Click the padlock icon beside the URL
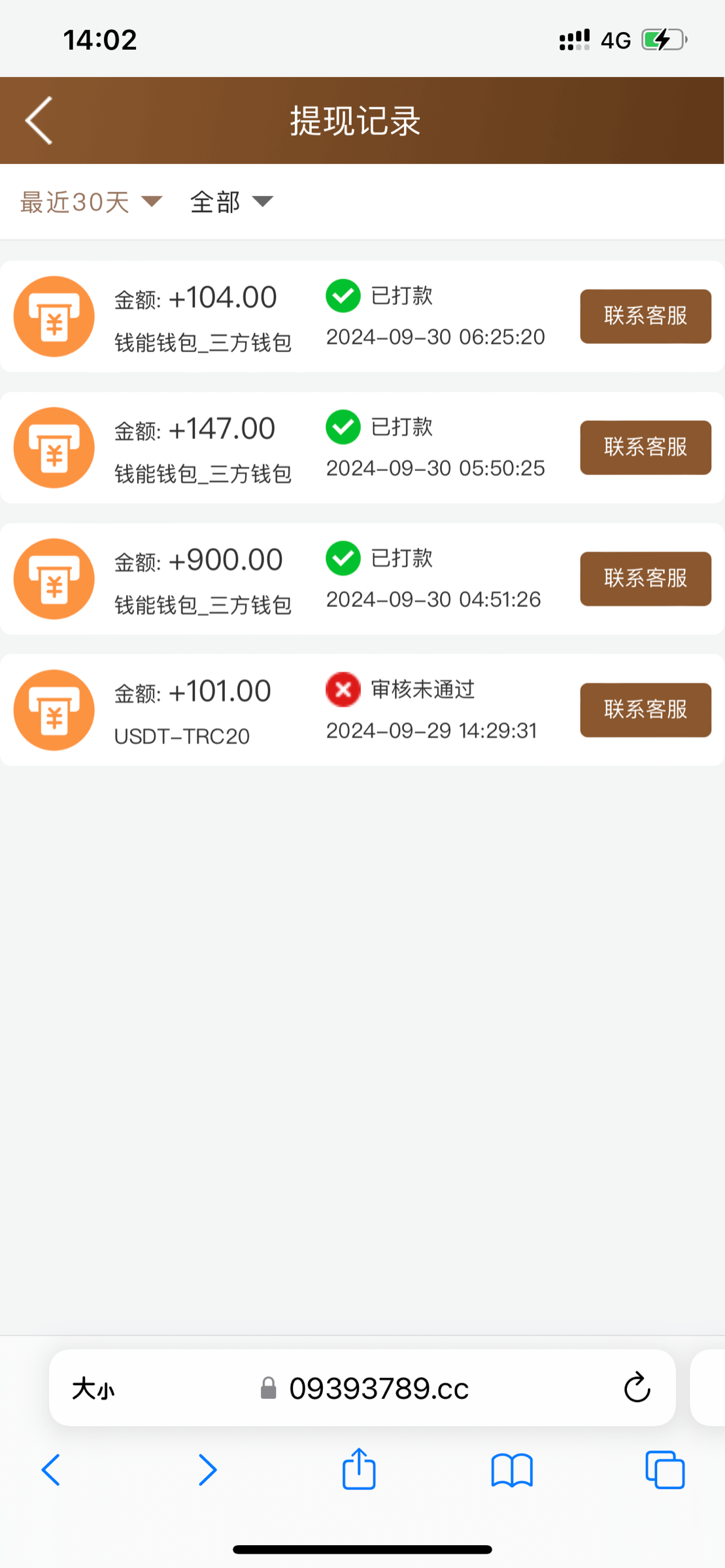 (x=269, y=1388)
